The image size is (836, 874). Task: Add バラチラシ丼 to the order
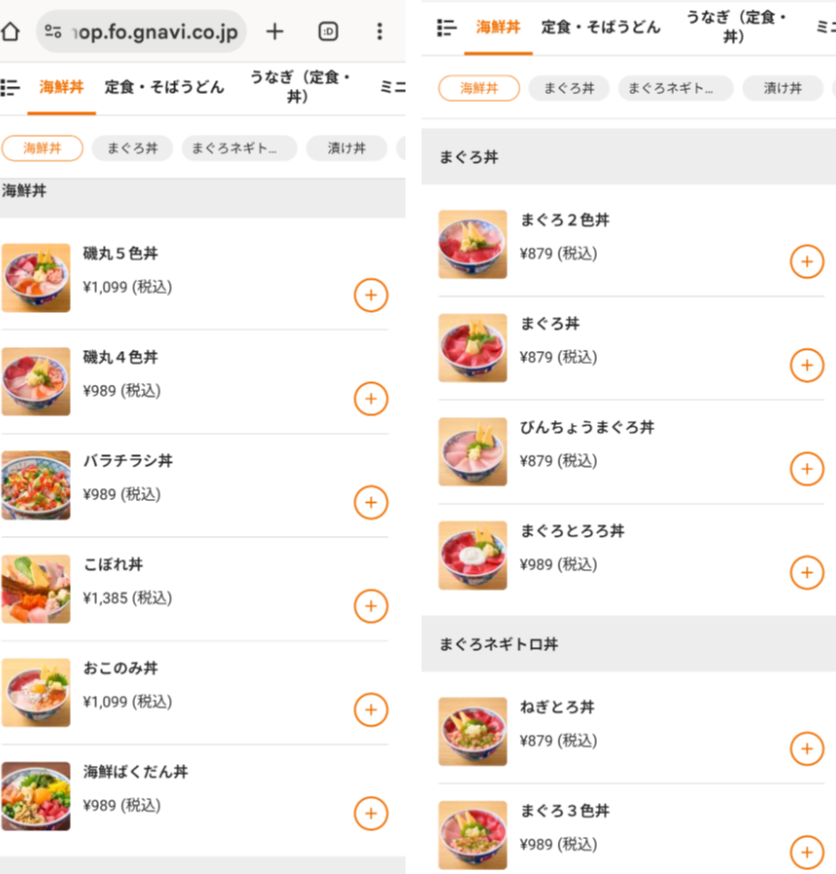(371, 503)
